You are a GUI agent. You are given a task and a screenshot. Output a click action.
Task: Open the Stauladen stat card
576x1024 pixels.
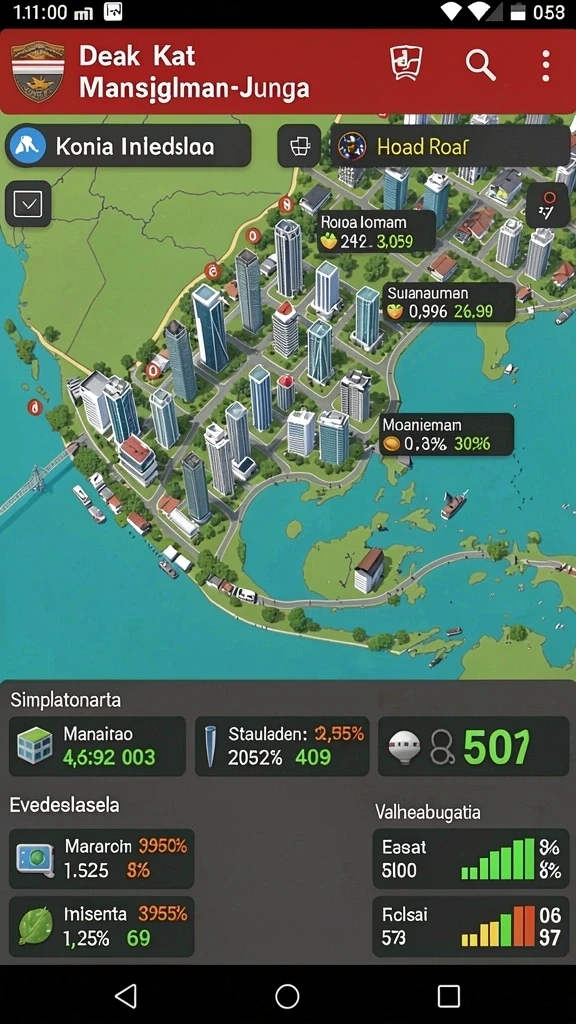coord(282,746)
